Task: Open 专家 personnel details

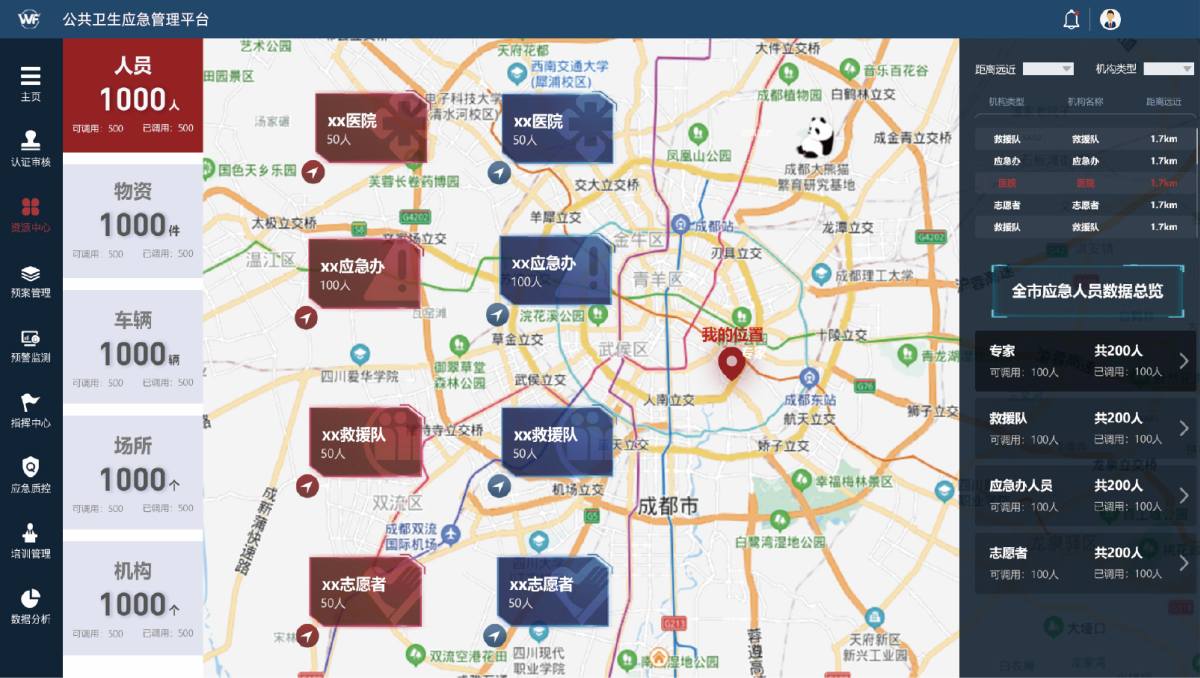Action: (1085, 361)
